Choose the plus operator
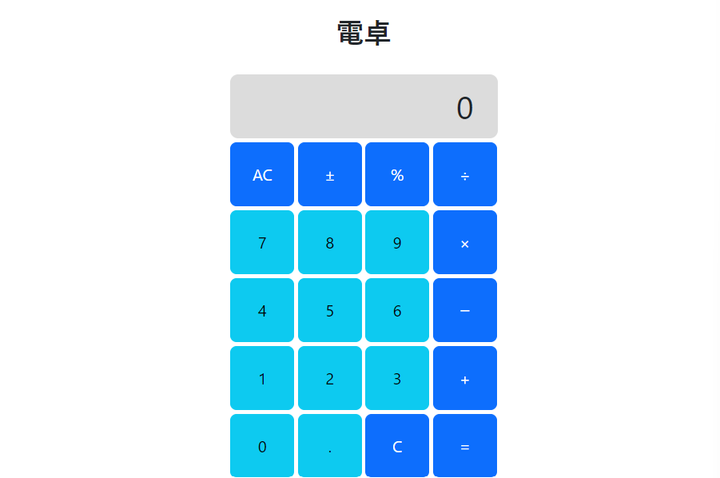720x478 pixels. [465, 378]
